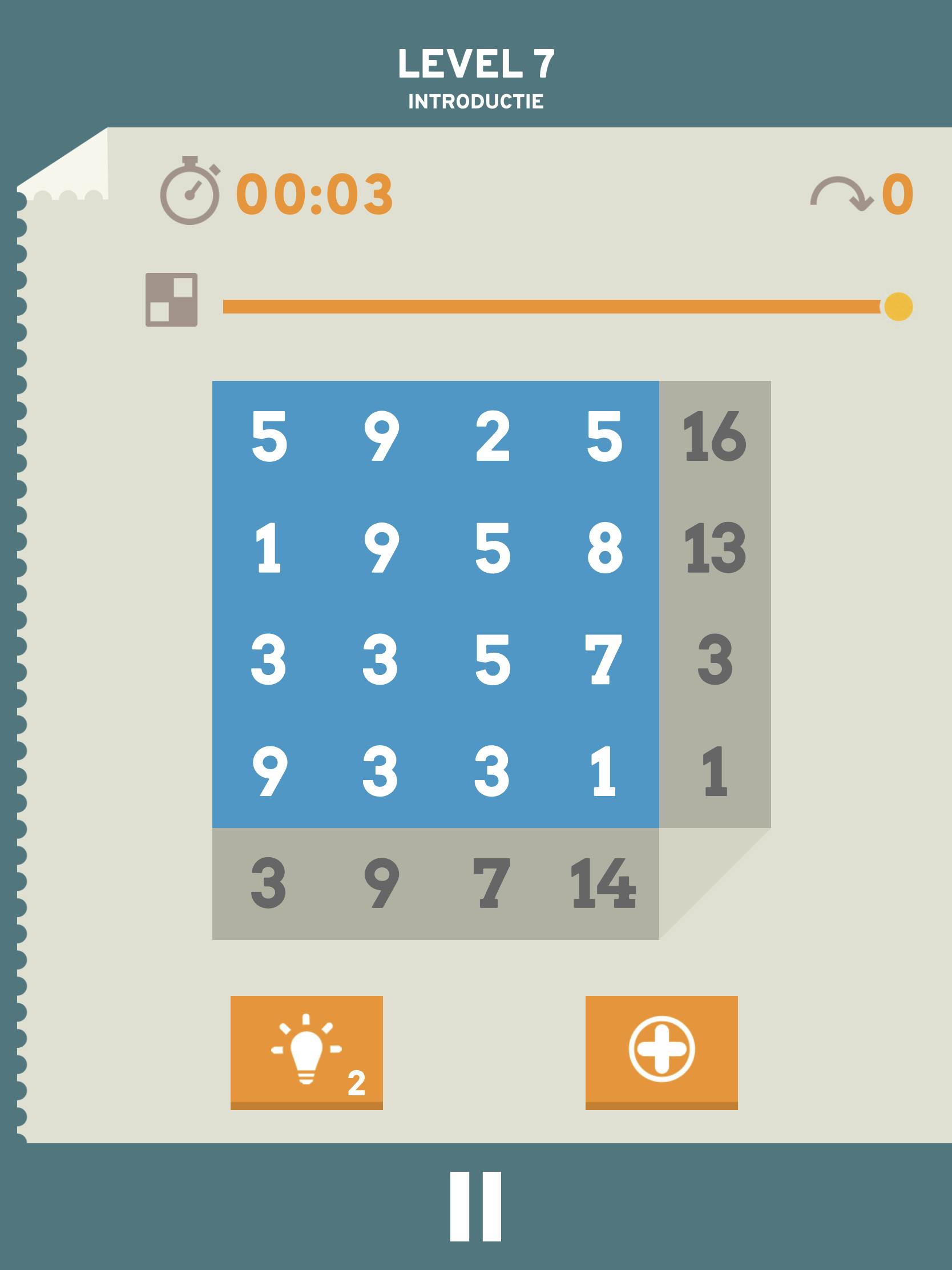Image resolution: width=952 pixels, height=1270 pixels.
Task: Select the blue 7 tile in the target-3 row
Action: click(604, 660)
